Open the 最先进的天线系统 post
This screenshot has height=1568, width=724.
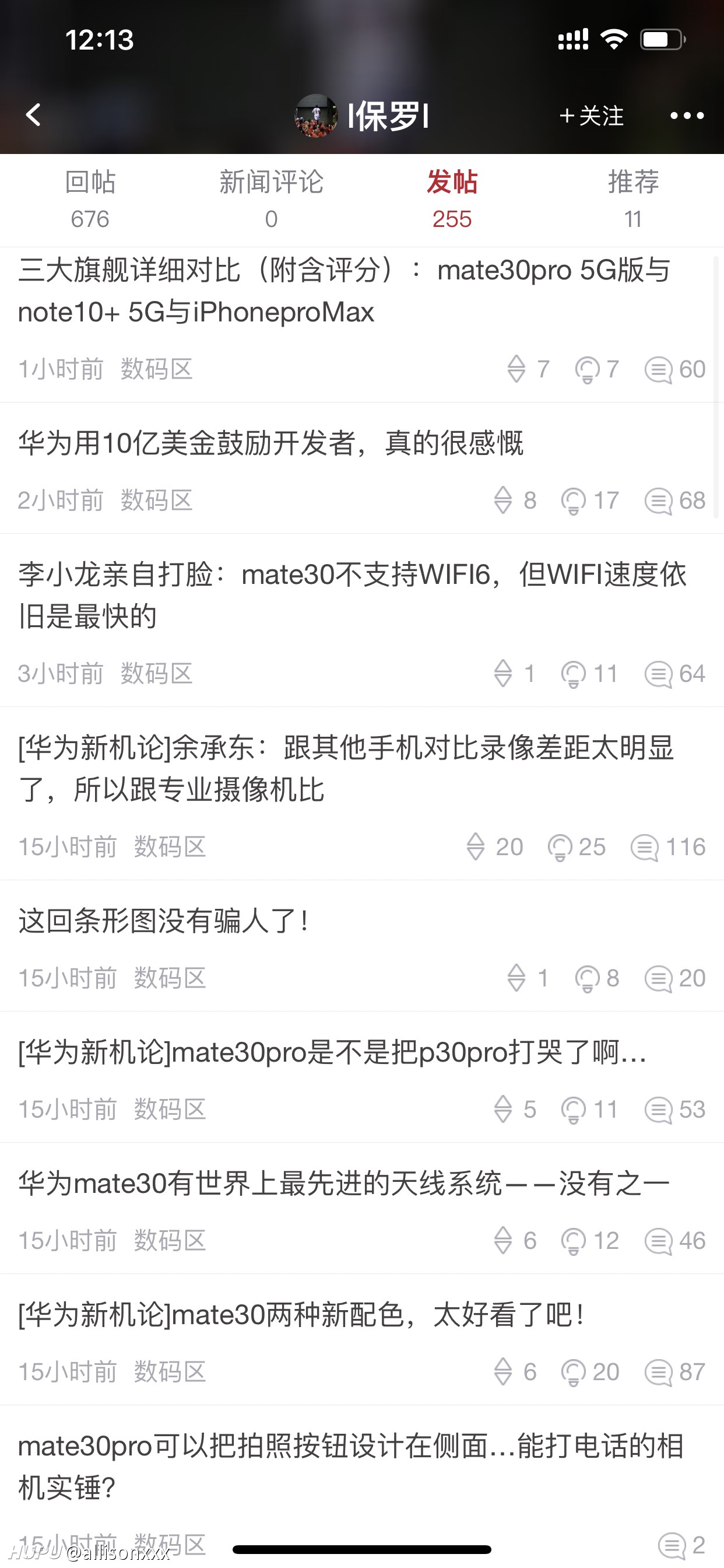(362, 1208)
